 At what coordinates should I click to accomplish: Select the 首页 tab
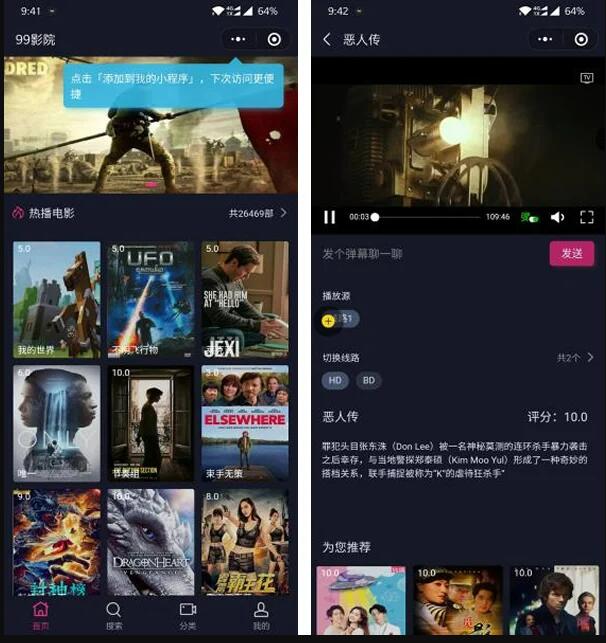[40, 615]
